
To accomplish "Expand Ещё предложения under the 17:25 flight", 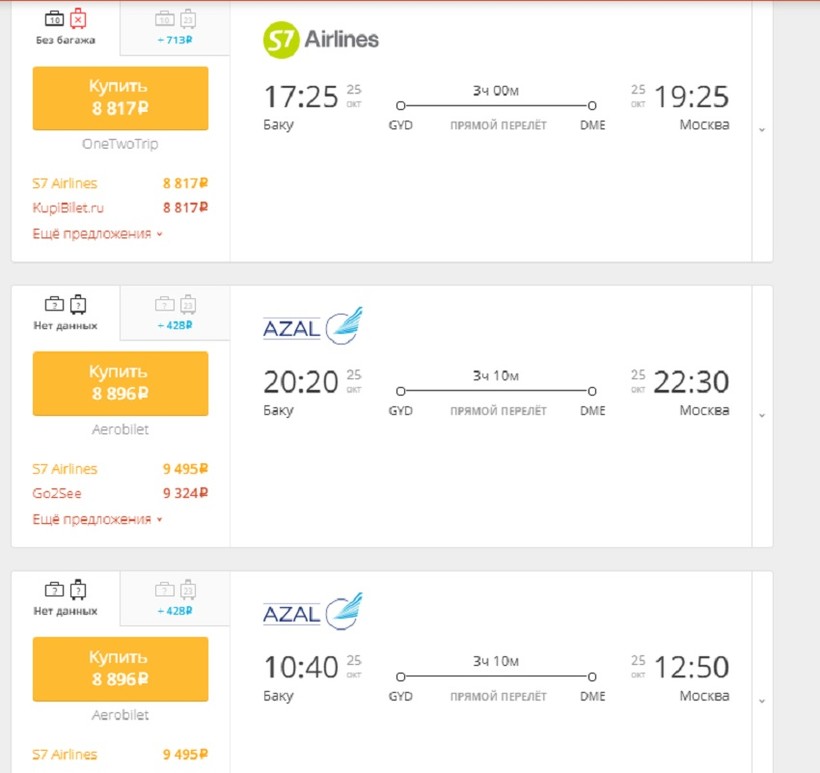I will point(97,234).
